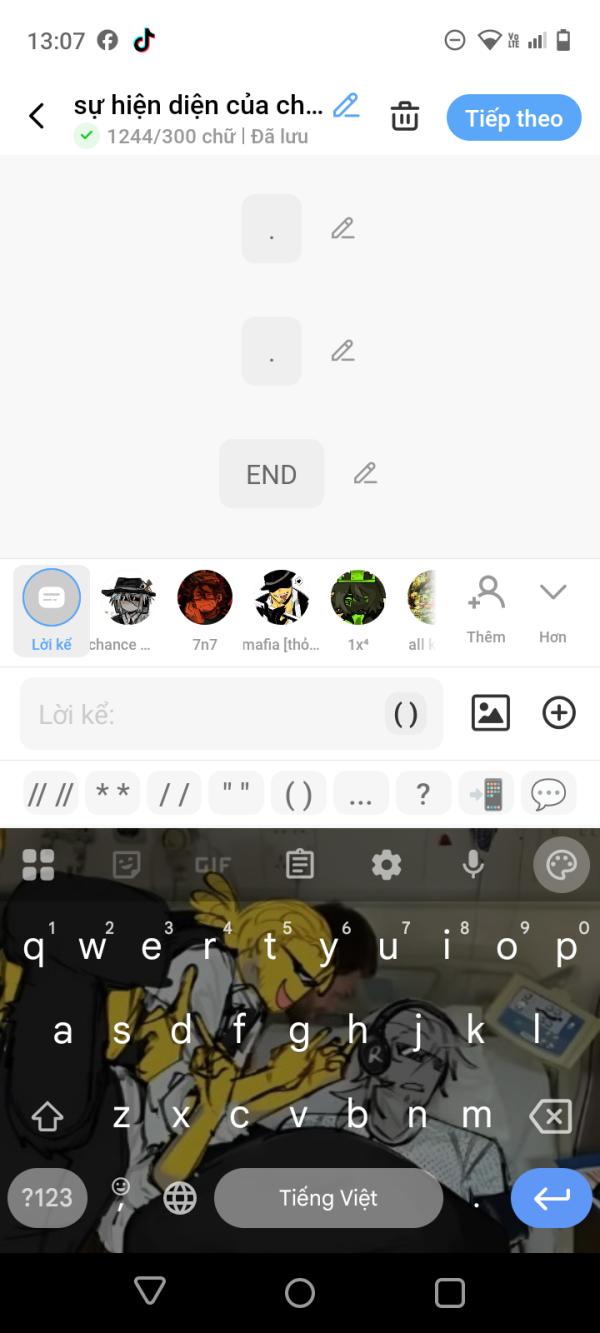The width and height of the screenshot is (600, 1333).
Task: Add a new character with Thêm
Action: tap(486, 609)
